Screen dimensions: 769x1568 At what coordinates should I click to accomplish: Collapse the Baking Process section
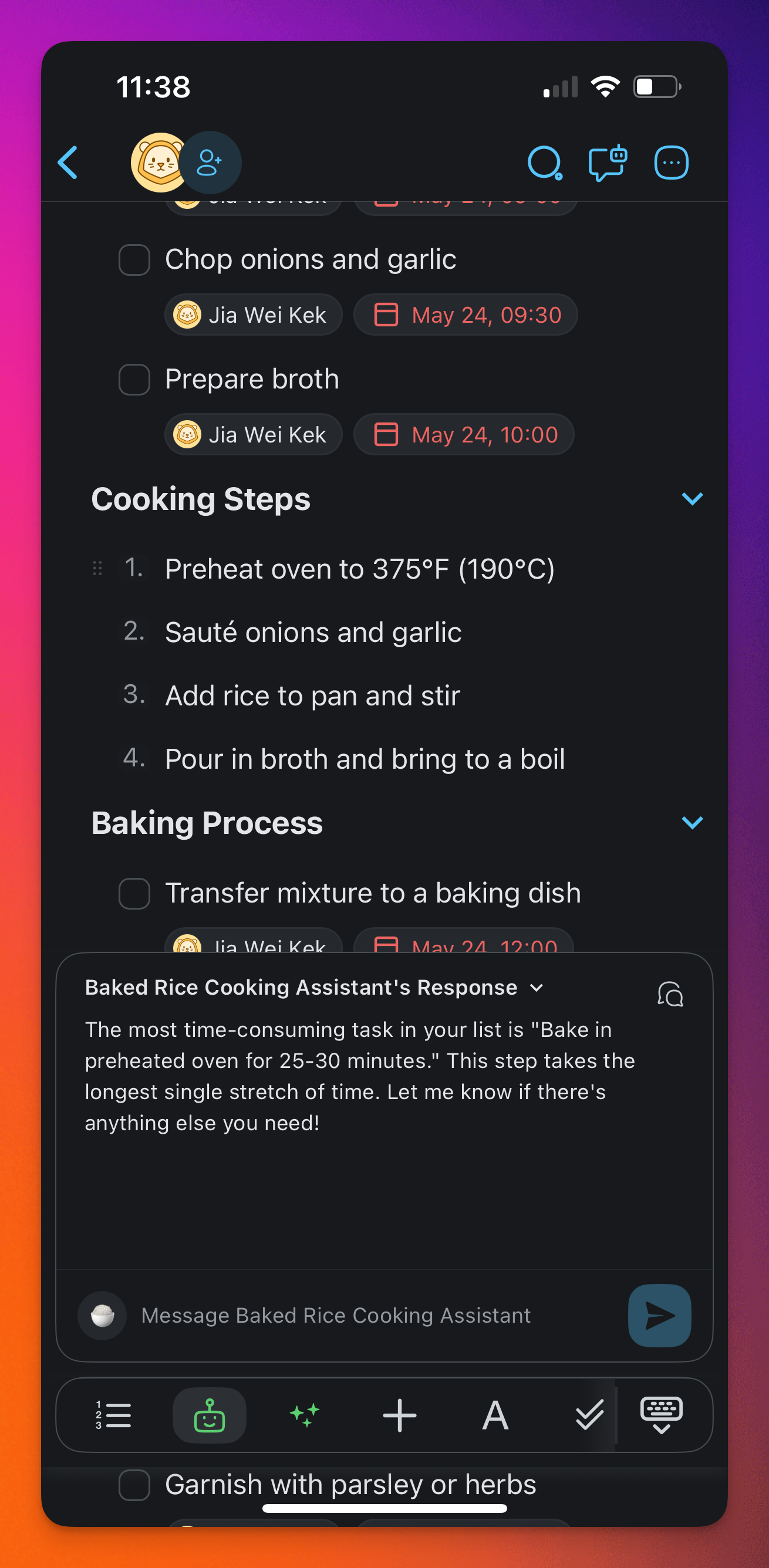692,823
